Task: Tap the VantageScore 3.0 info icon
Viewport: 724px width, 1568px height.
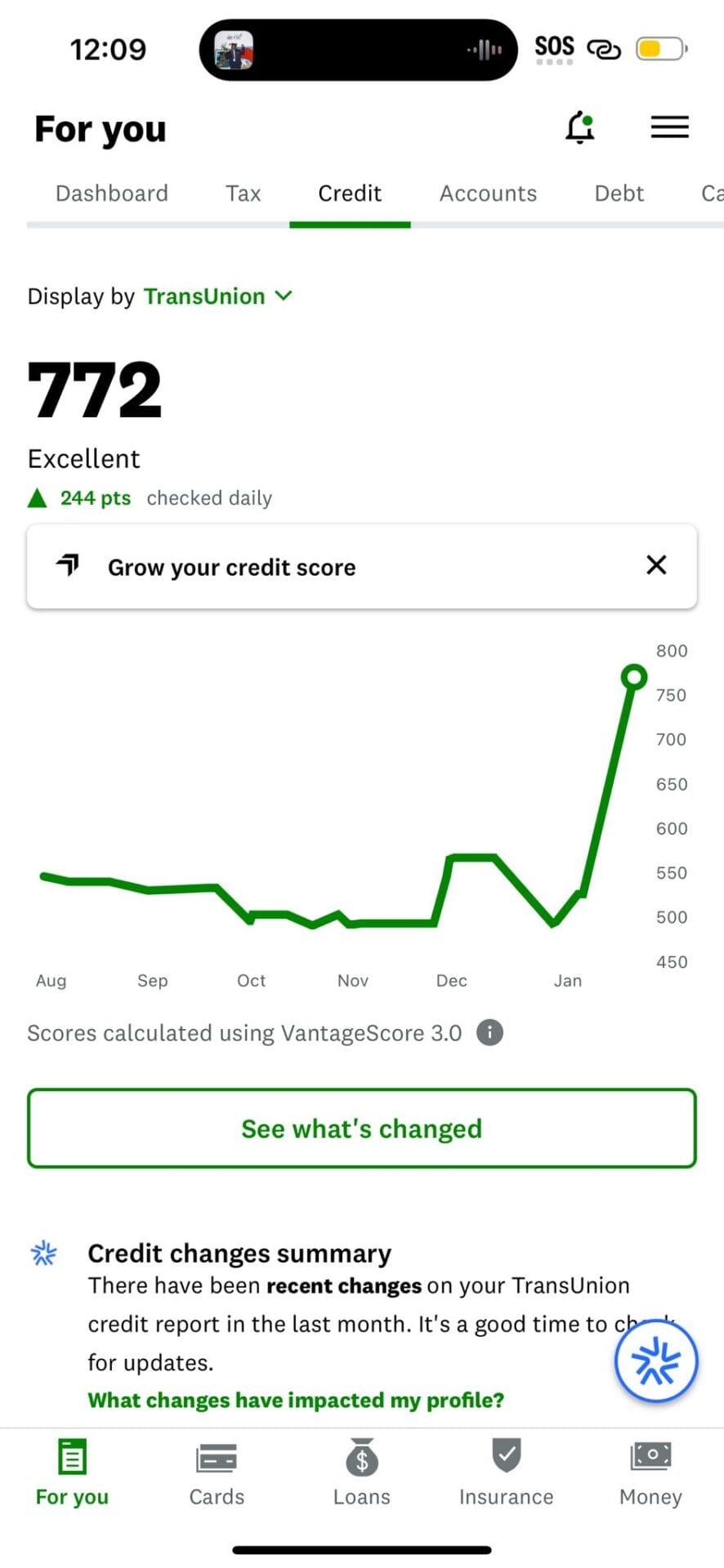Action: pos(489,1032)
